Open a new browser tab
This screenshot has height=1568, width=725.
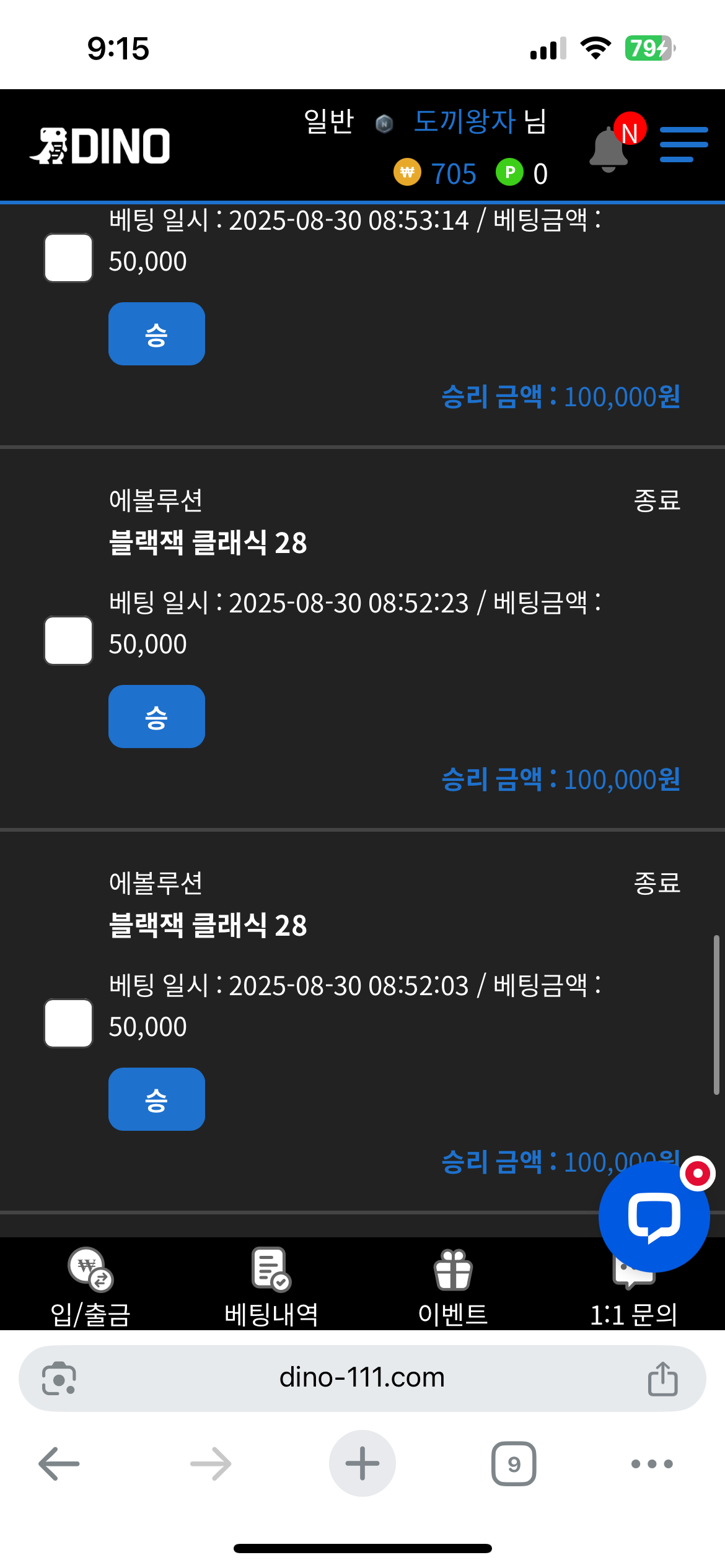pyautogui.click(x=362, y=1463)
